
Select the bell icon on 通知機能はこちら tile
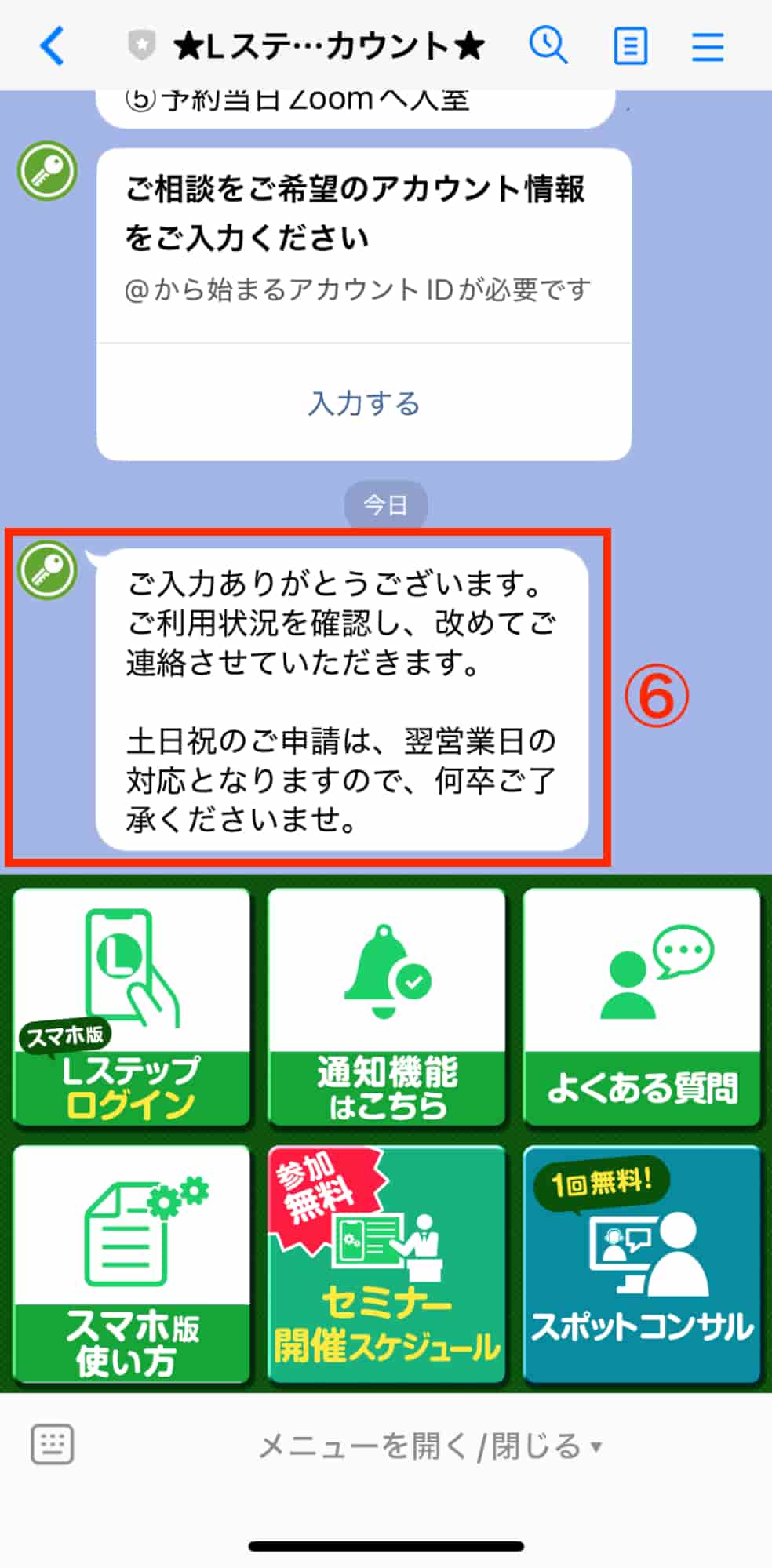click(x=385, y=973)
